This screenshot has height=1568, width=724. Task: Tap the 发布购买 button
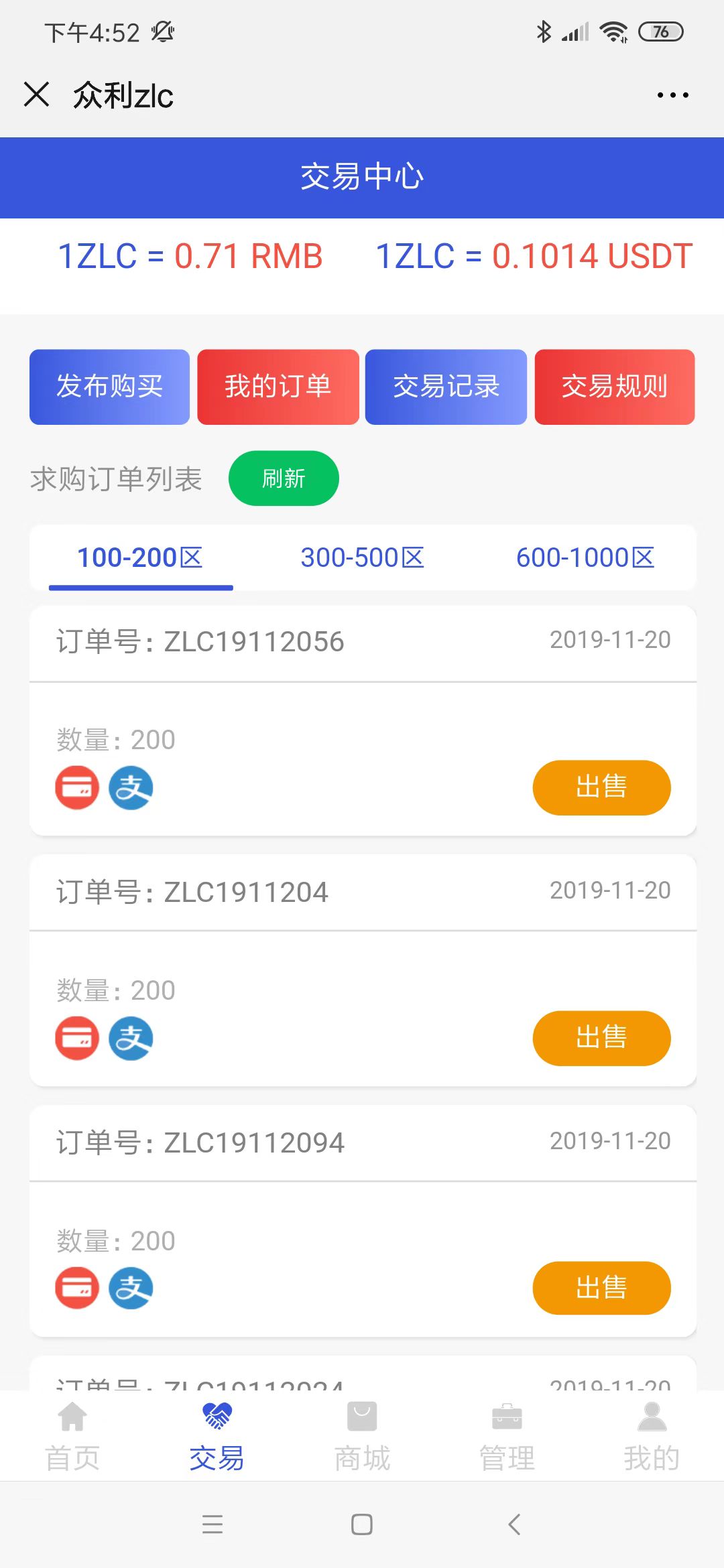click(x=110, y=387)
